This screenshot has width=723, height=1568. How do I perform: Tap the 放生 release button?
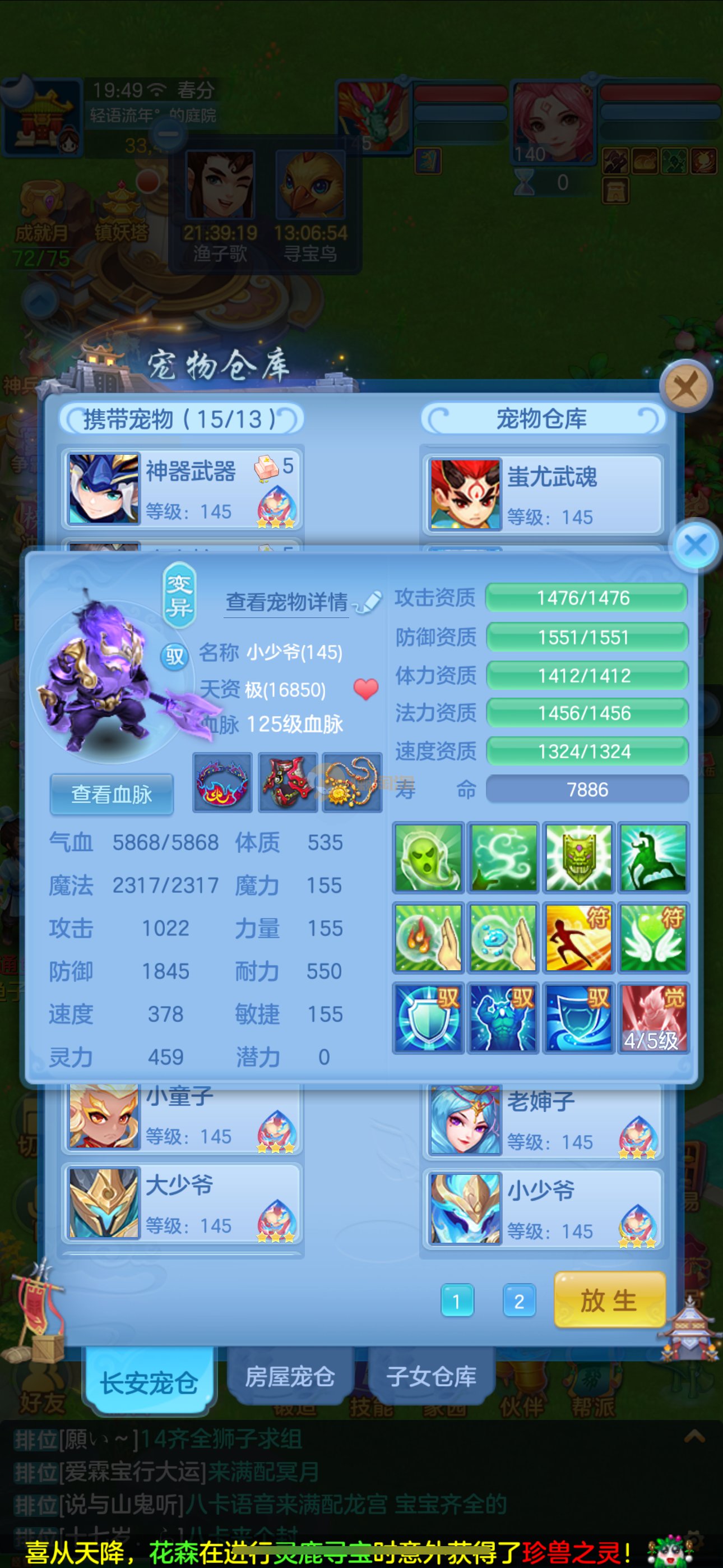[609, 1301]
